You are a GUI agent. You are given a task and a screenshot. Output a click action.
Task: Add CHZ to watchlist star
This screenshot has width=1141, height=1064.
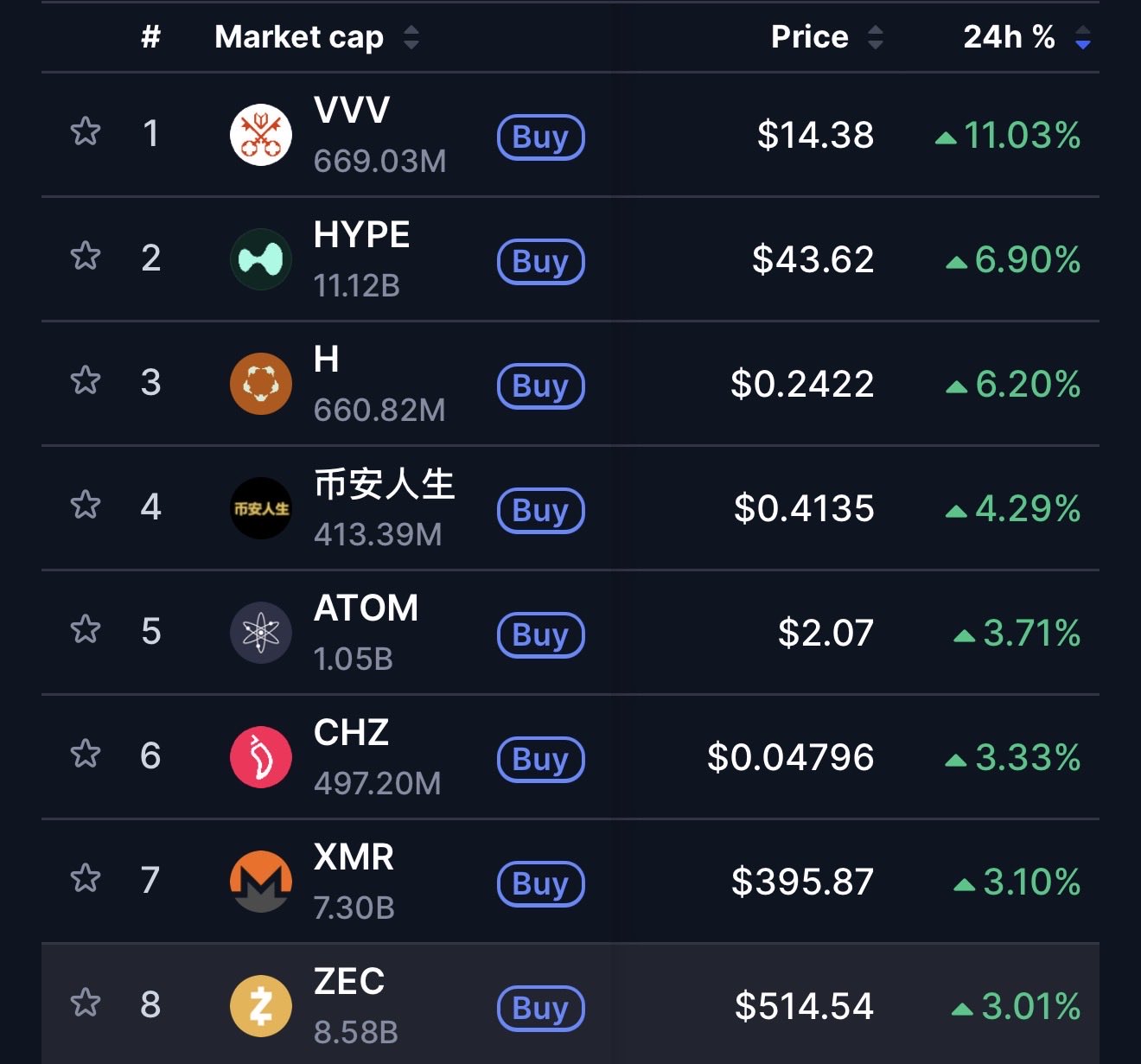[86, 754]
